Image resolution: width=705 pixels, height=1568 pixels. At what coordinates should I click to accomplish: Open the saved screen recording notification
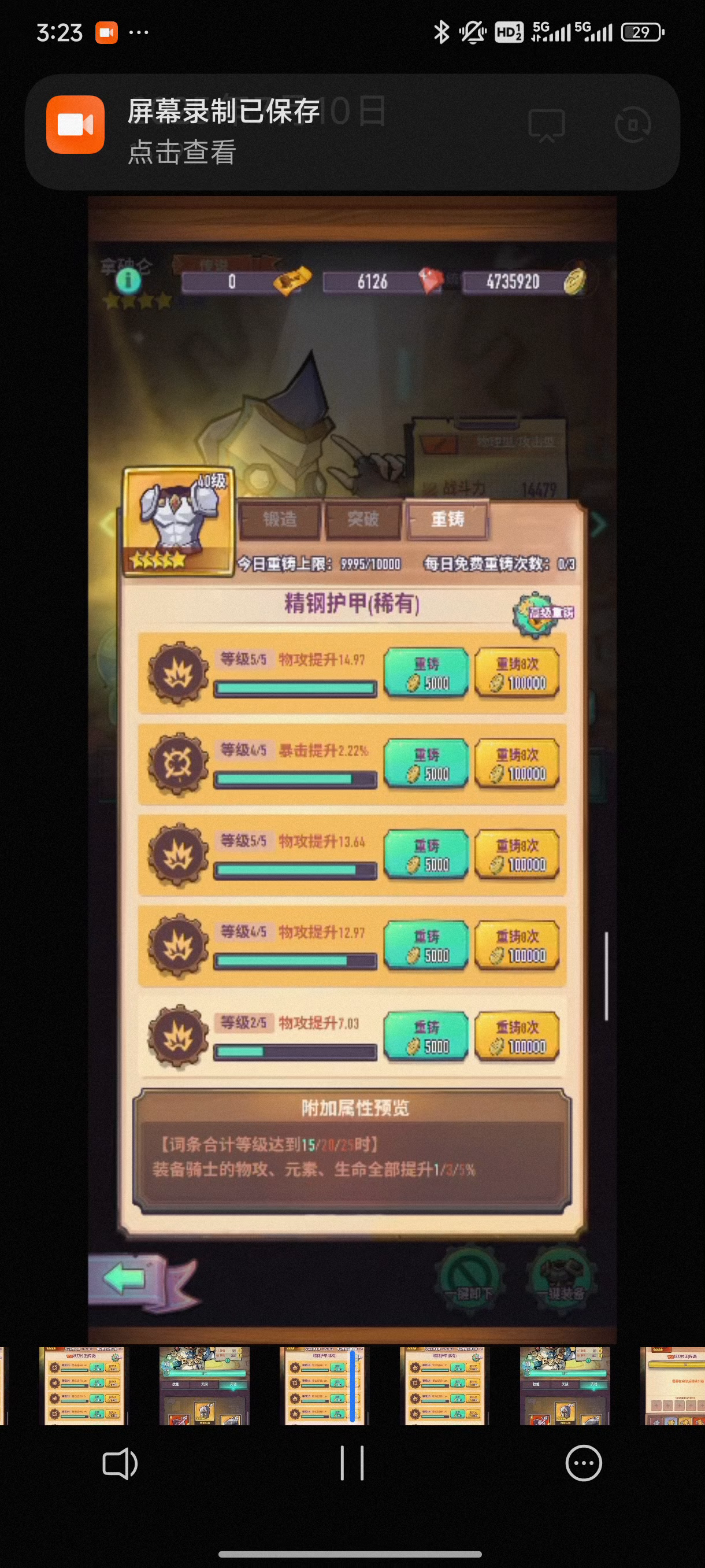(352, 132)
